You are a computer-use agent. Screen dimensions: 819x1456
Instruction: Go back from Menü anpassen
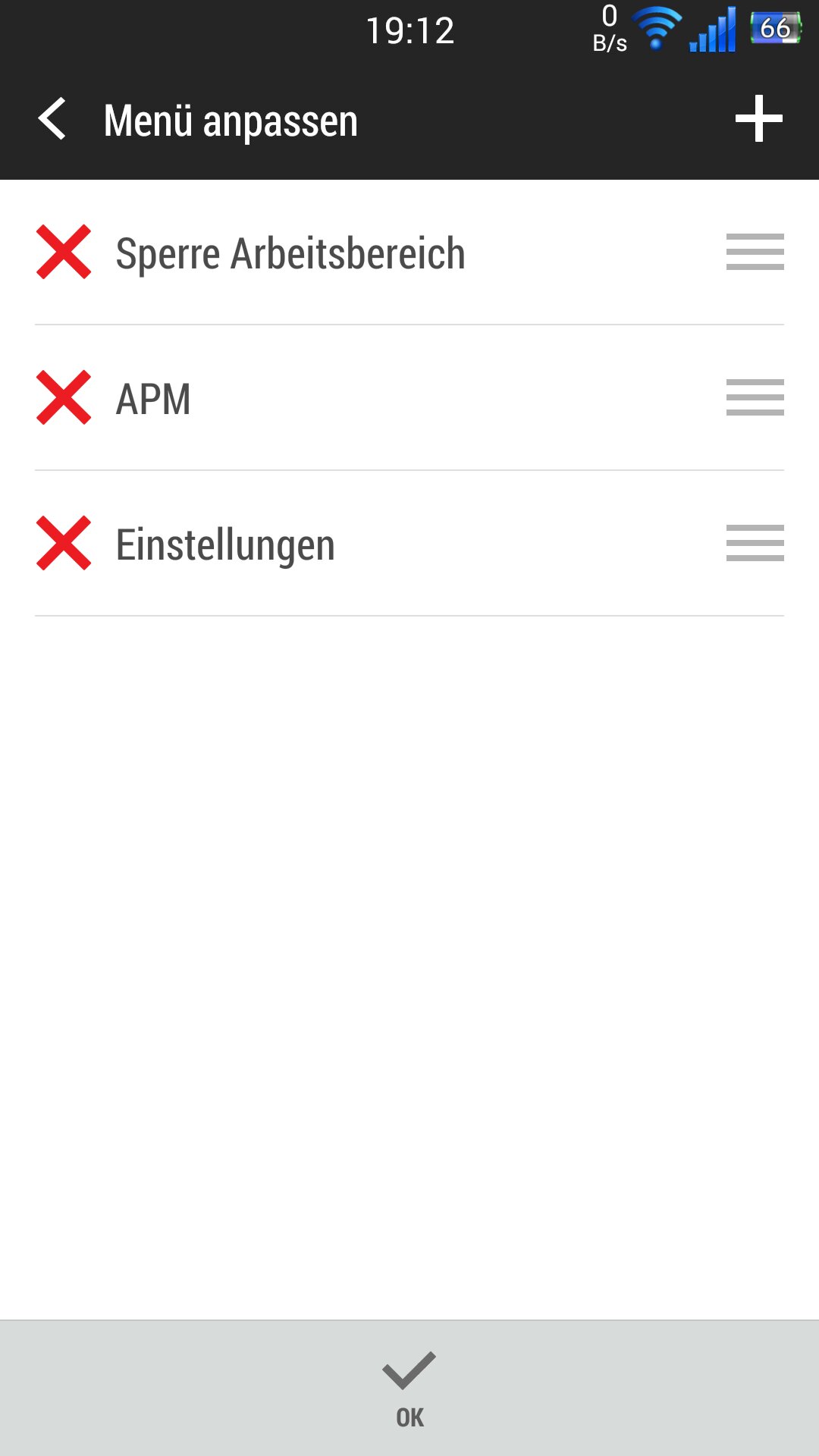52,119
